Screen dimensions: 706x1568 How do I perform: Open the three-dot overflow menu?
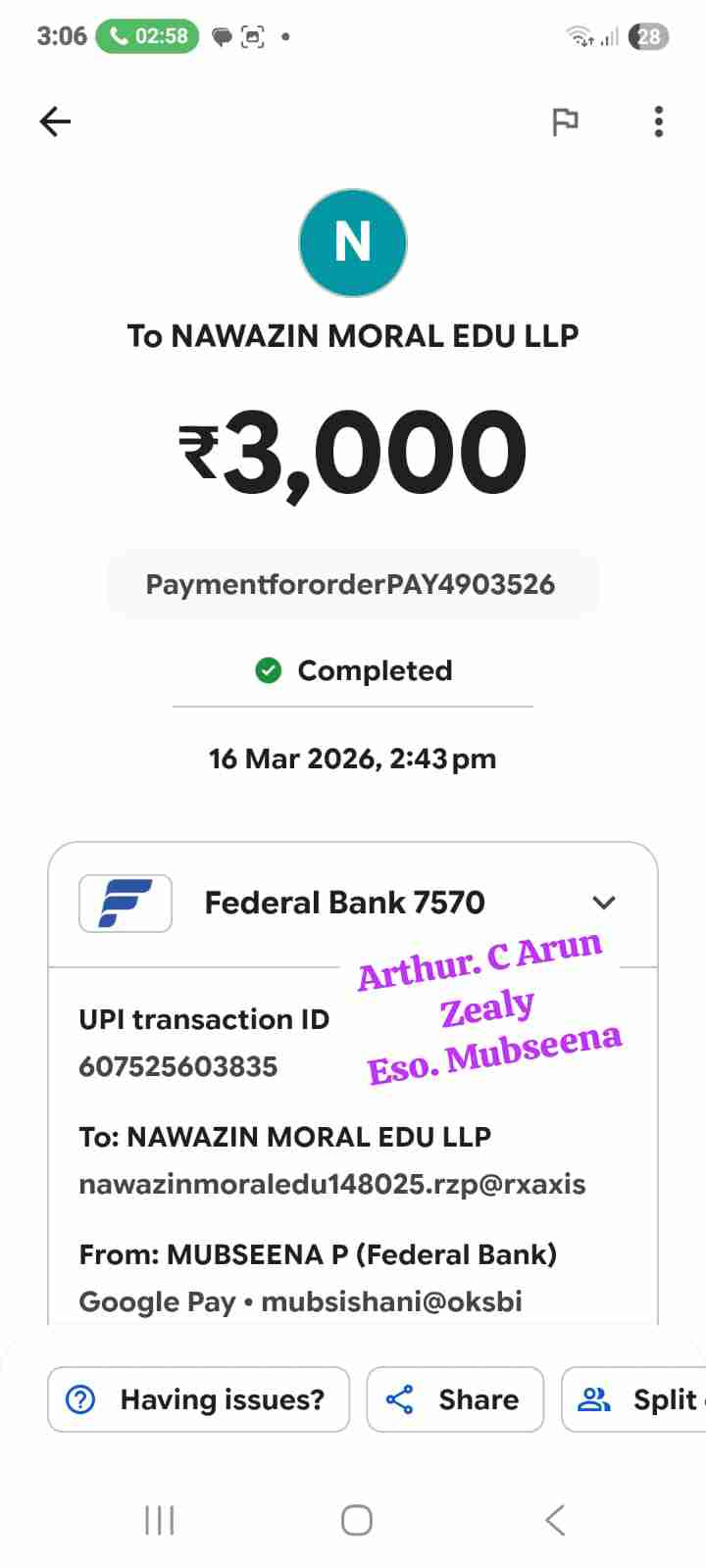point(658,122)
